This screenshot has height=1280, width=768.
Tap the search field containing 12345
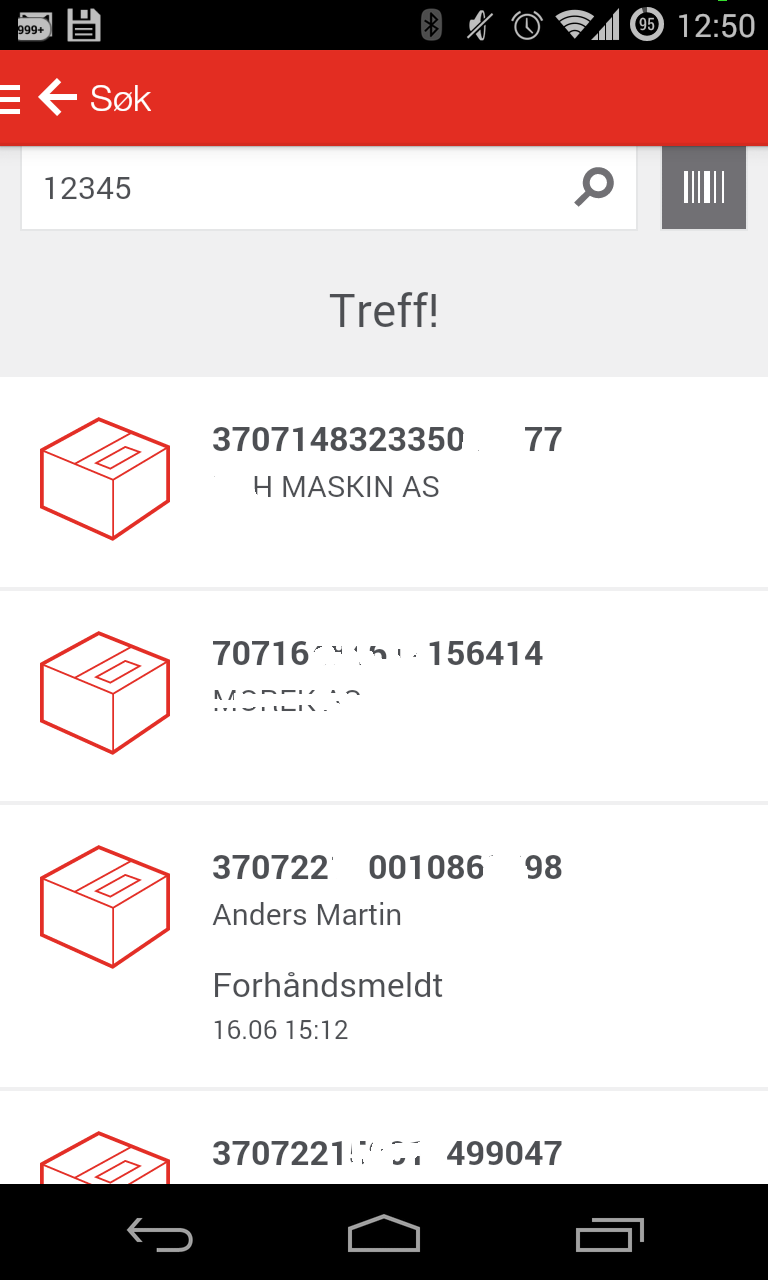329,188
